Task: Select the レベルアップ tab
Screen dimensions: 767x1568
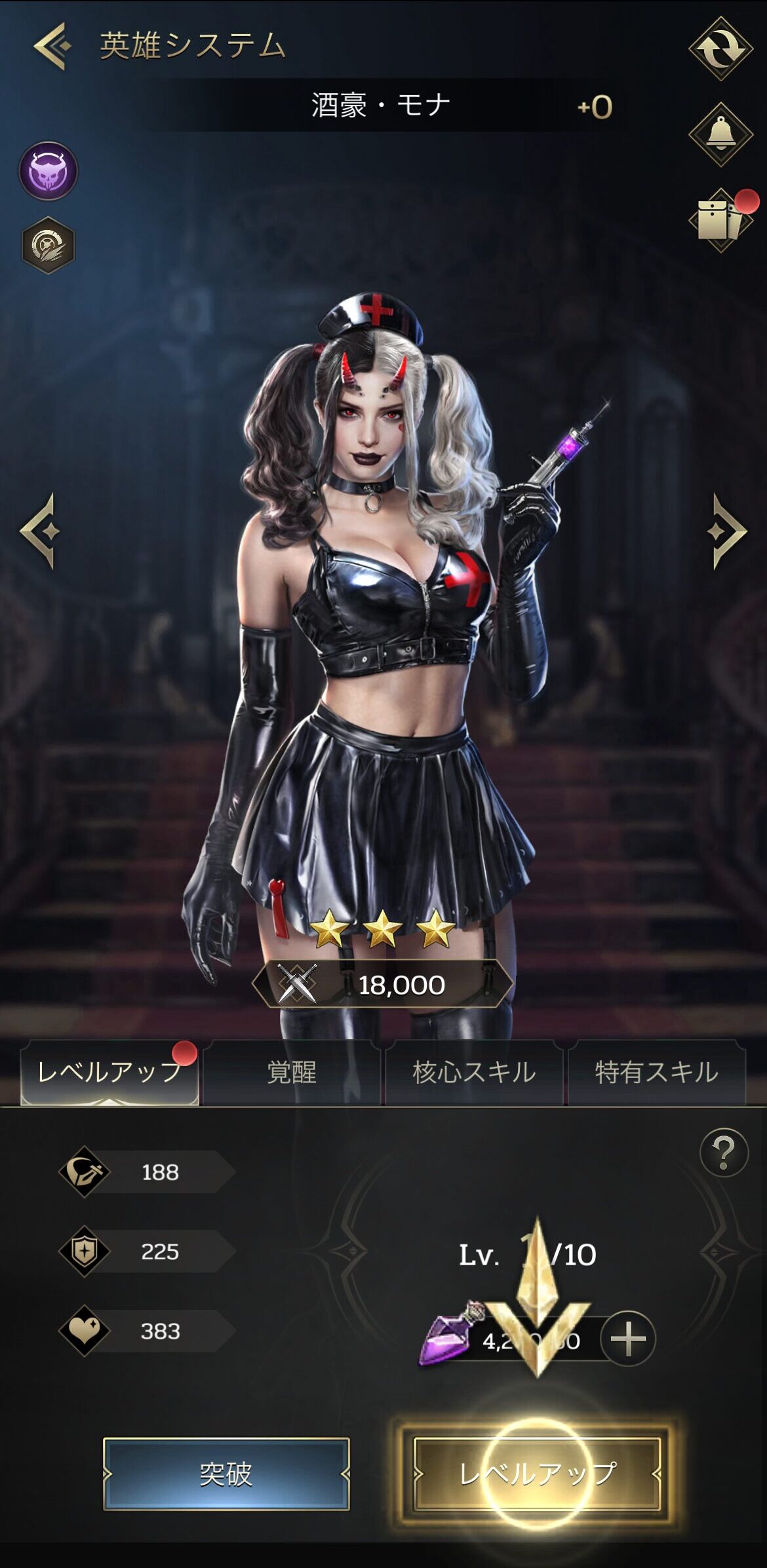Action: 109,1073
